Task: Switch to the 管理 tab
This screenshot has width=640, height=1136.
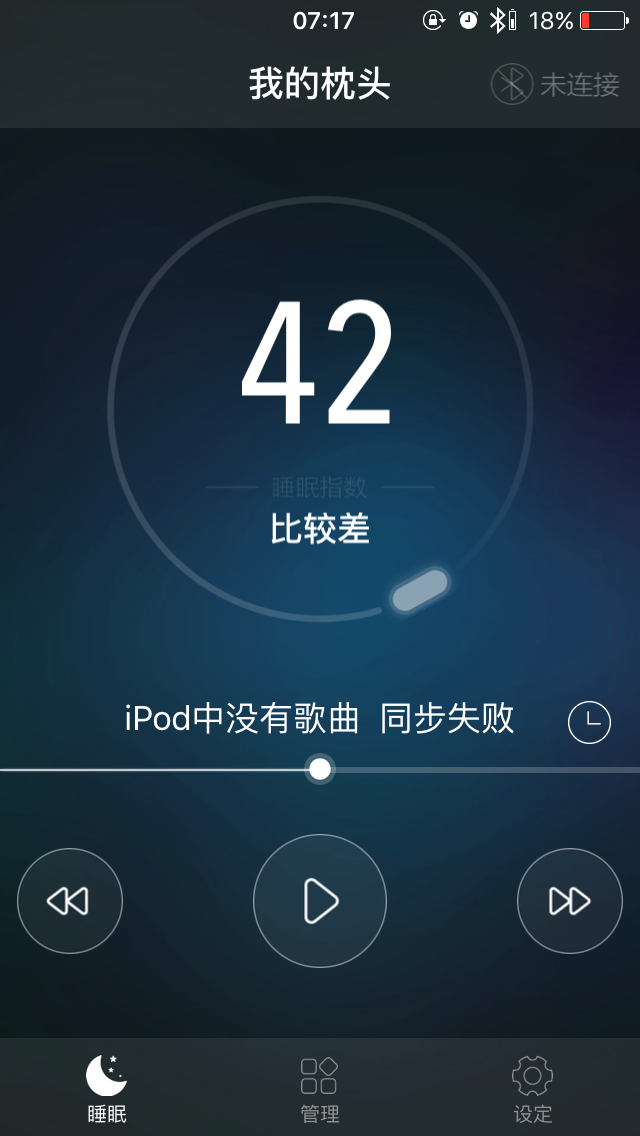Action: tap(320, 1088)
